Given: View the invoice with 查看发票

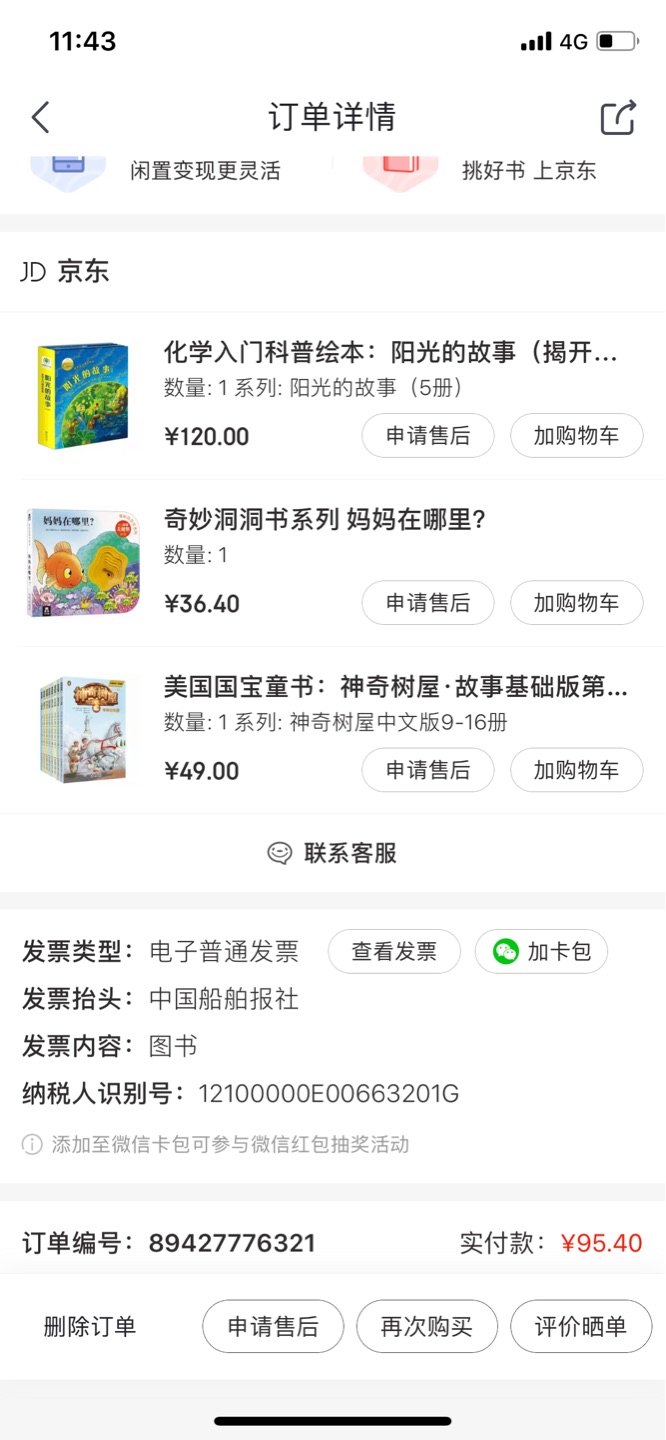Looking at the screenshot, I should [394, 951].
